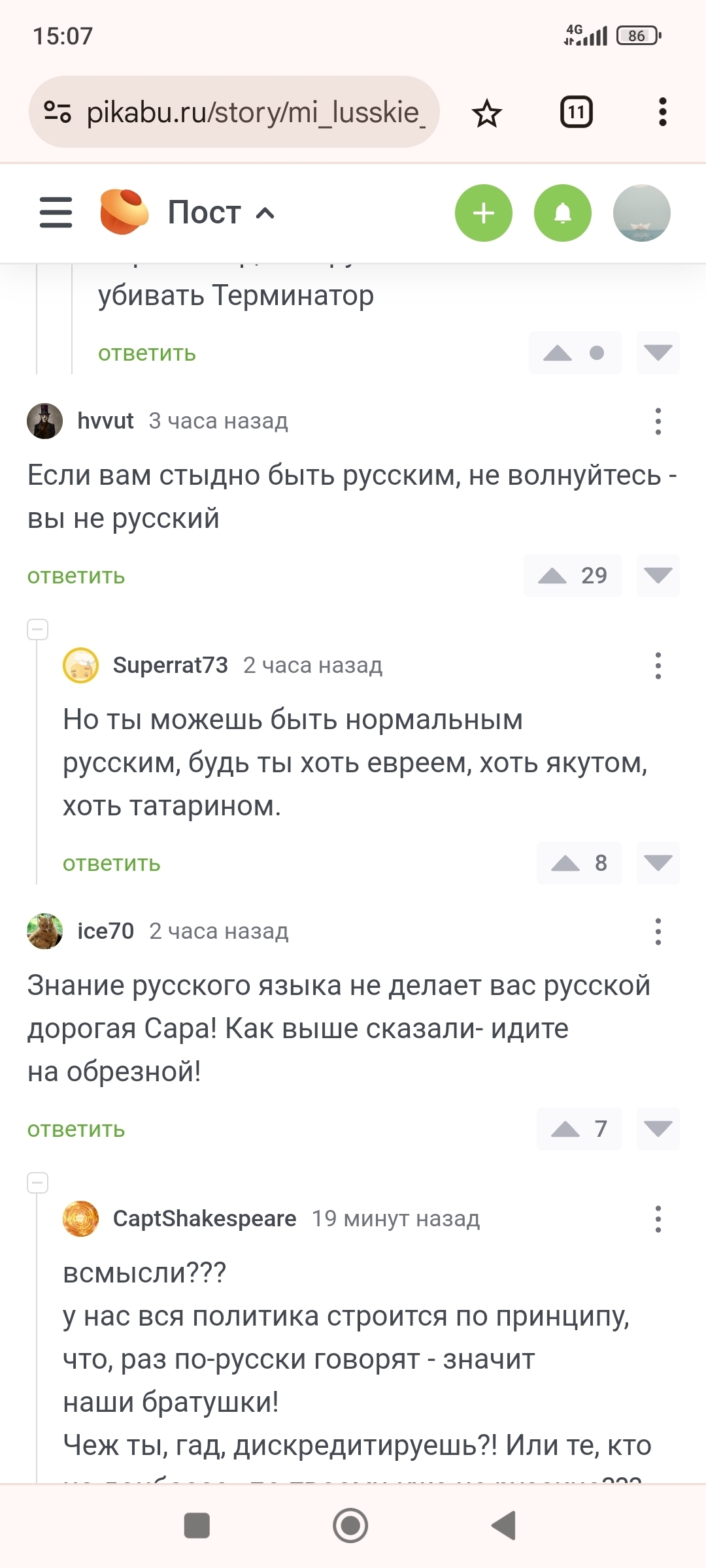This screenshot has width=706, height=1568.
Task: Open options for Superrat73's comment
Action: coord(658,666)
